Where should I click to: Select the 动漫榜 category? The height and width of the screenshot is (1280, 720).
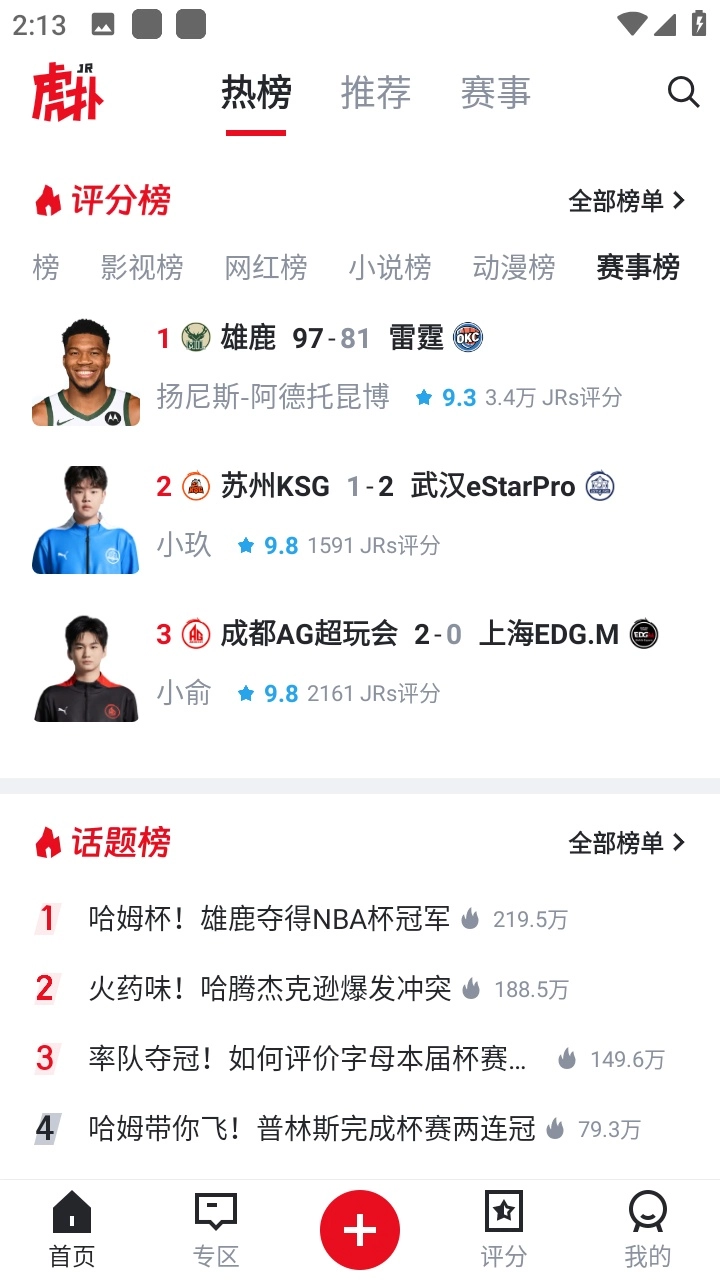pos(514,267)
